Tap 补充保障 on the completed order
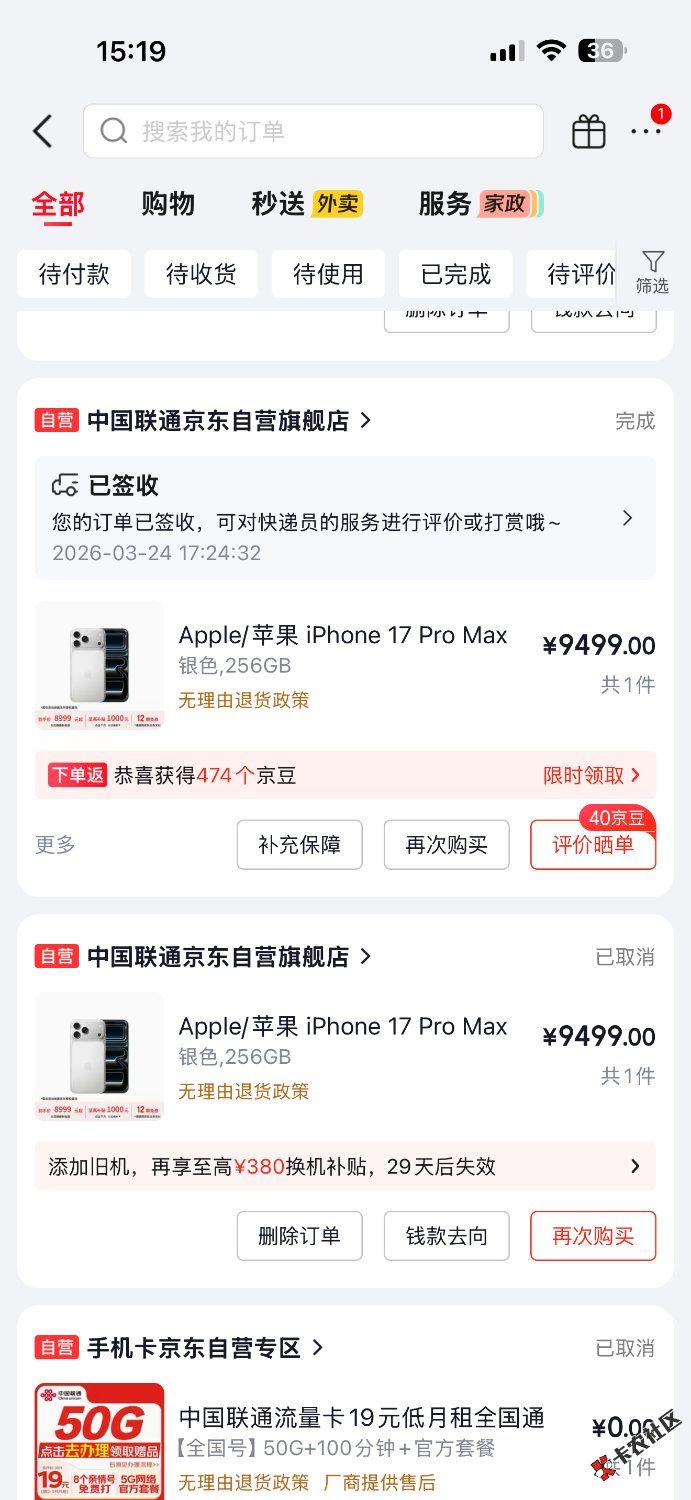Viewport: 691px width, 1500px height. (x=299, y=845)
